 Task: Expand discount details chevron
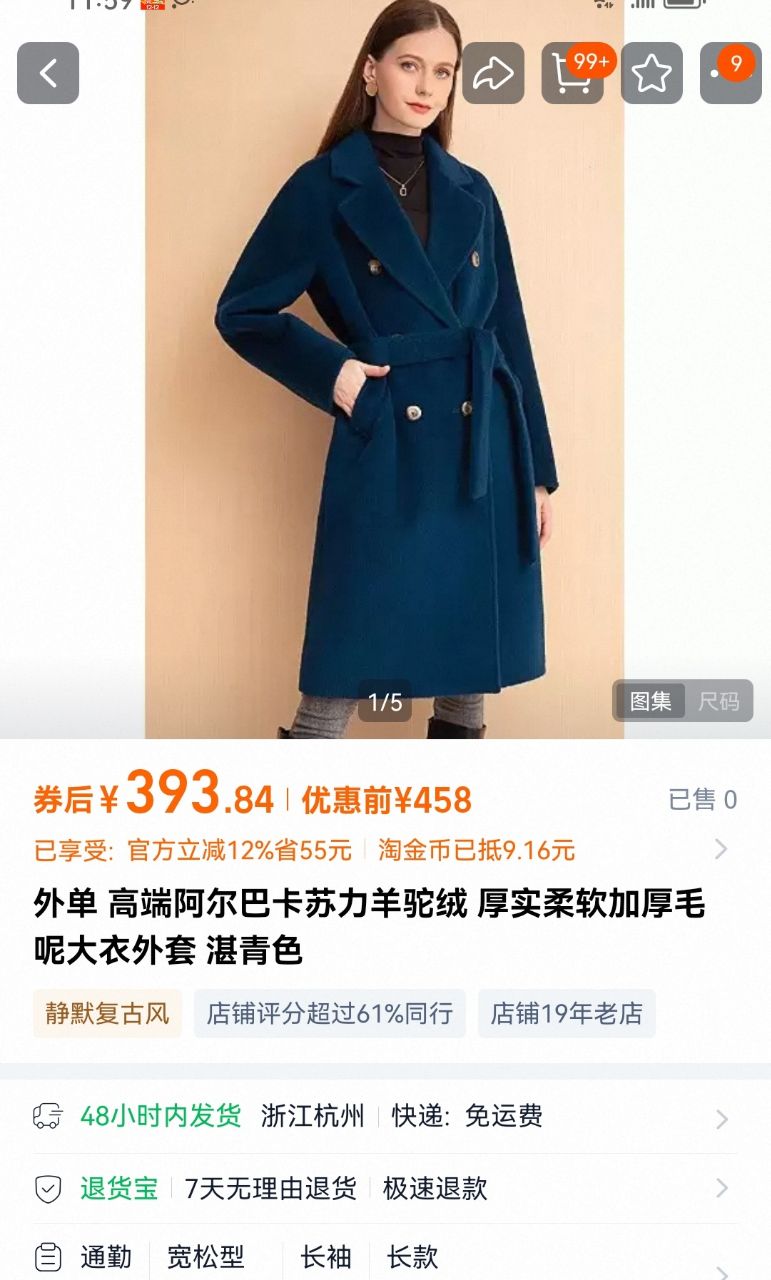click(720, 850)
